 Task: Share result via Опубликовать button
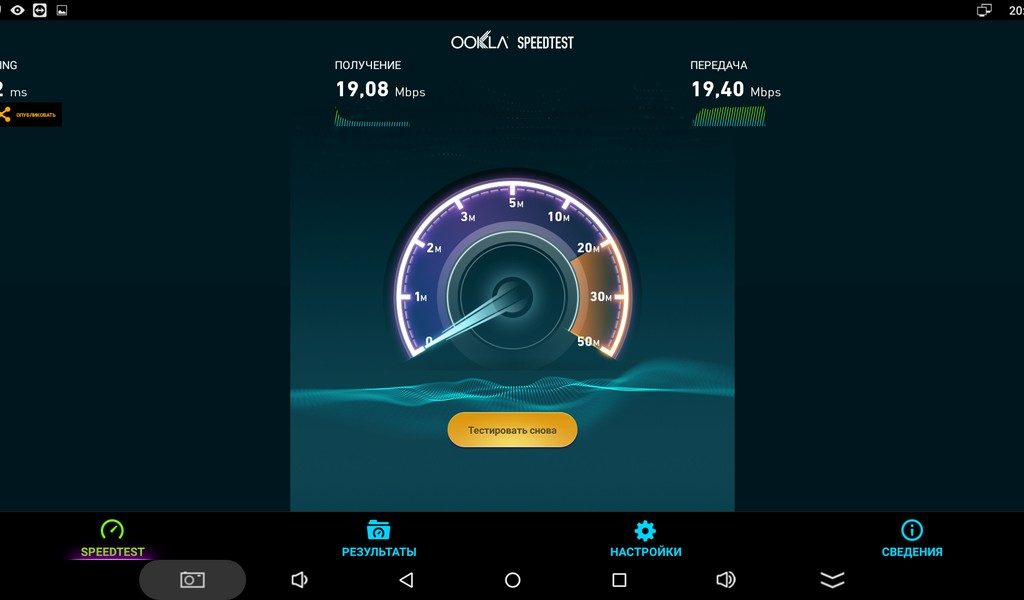point(30,115)
